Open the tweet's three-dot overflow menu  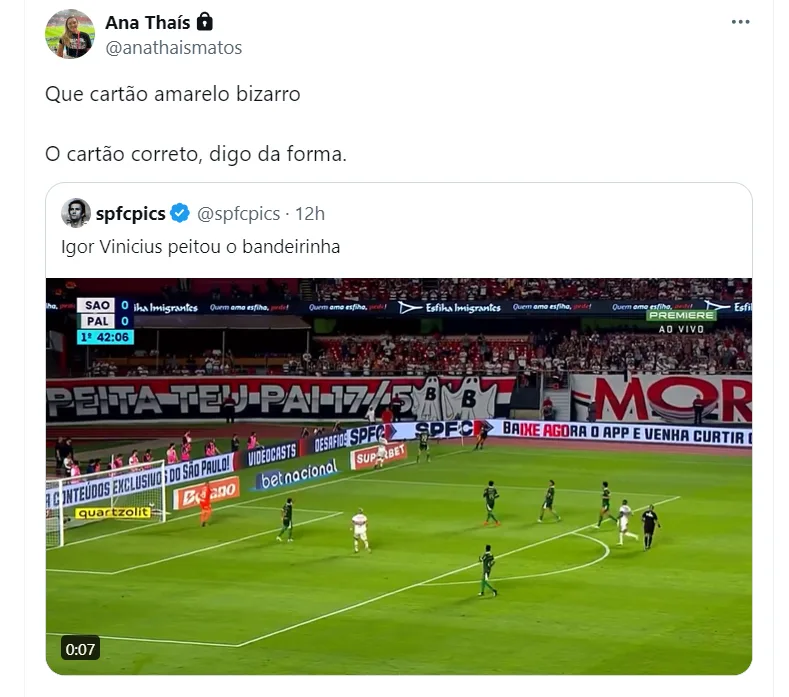[740, 22]
